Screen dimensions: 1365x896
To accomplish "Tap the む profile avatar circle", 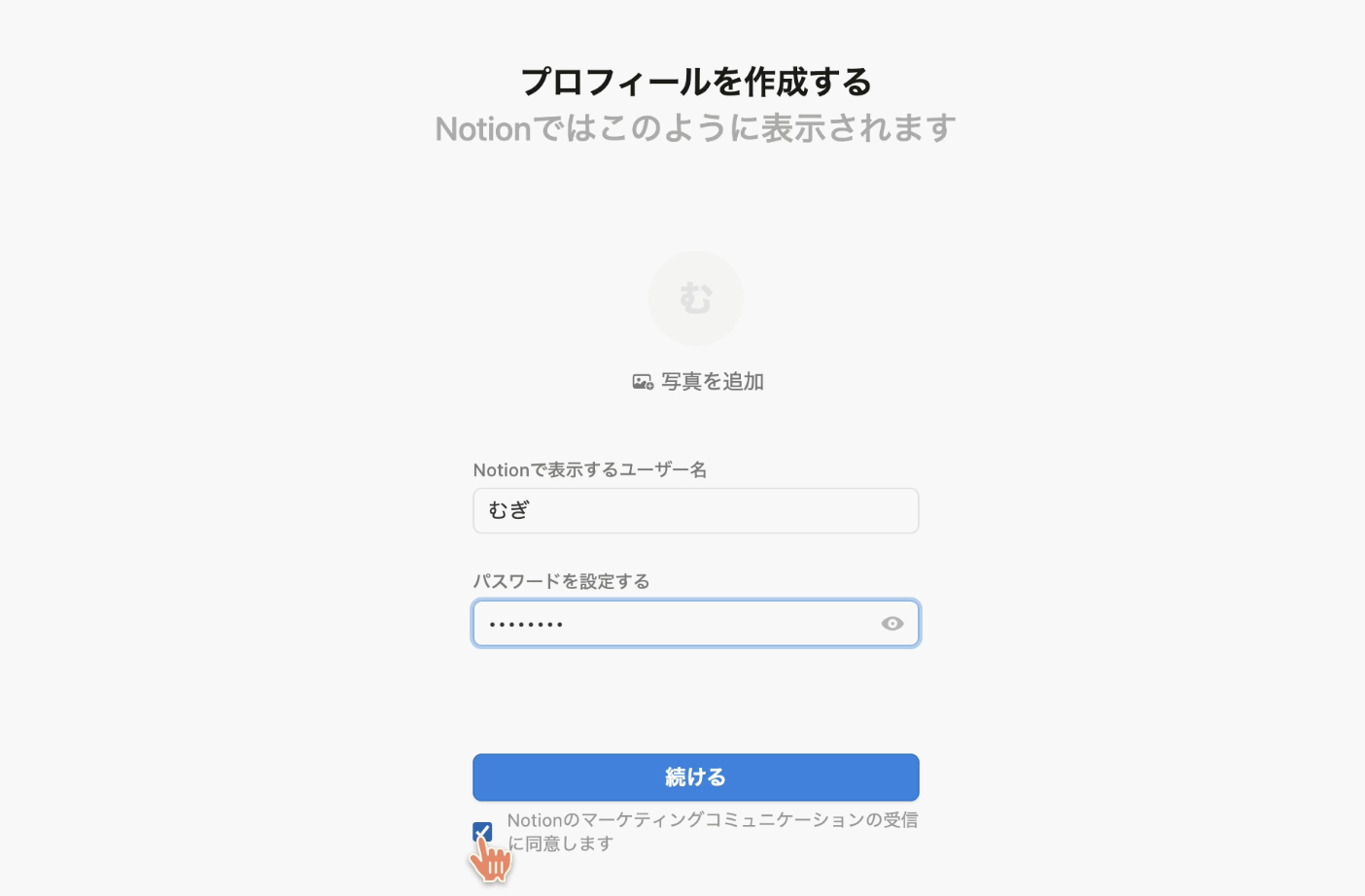I will pos(695,298).
